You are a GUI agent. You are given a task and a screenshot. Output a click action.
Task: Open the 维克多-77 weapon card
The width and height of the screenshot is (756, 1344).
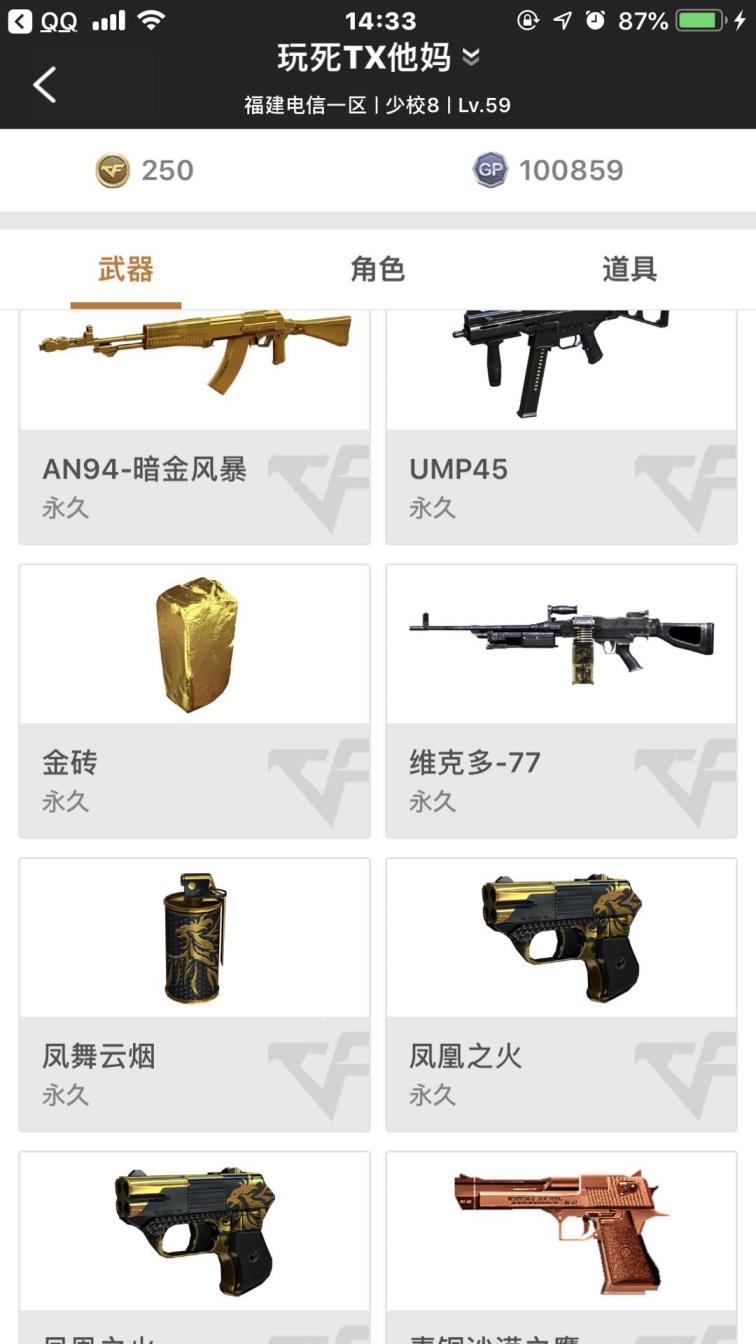click(561, 700)
